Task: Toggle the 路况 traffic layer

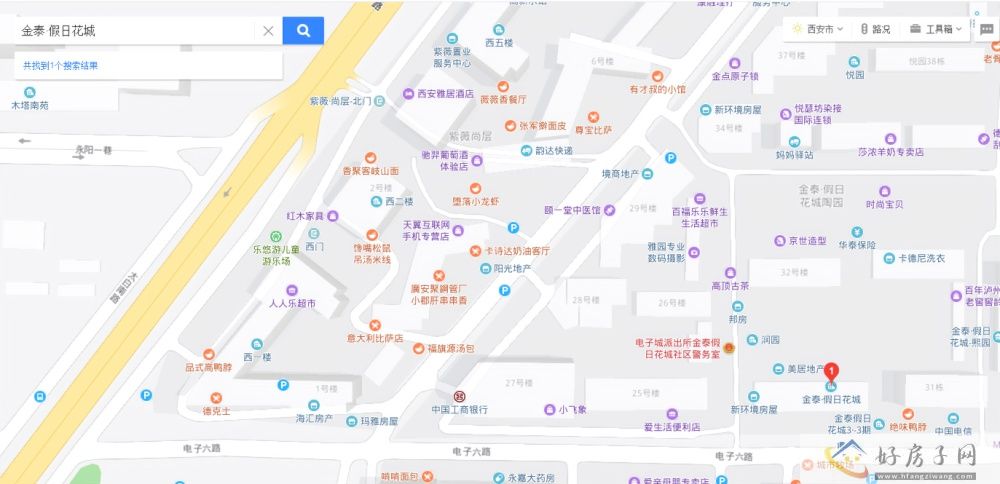Action: click(875, 29)
